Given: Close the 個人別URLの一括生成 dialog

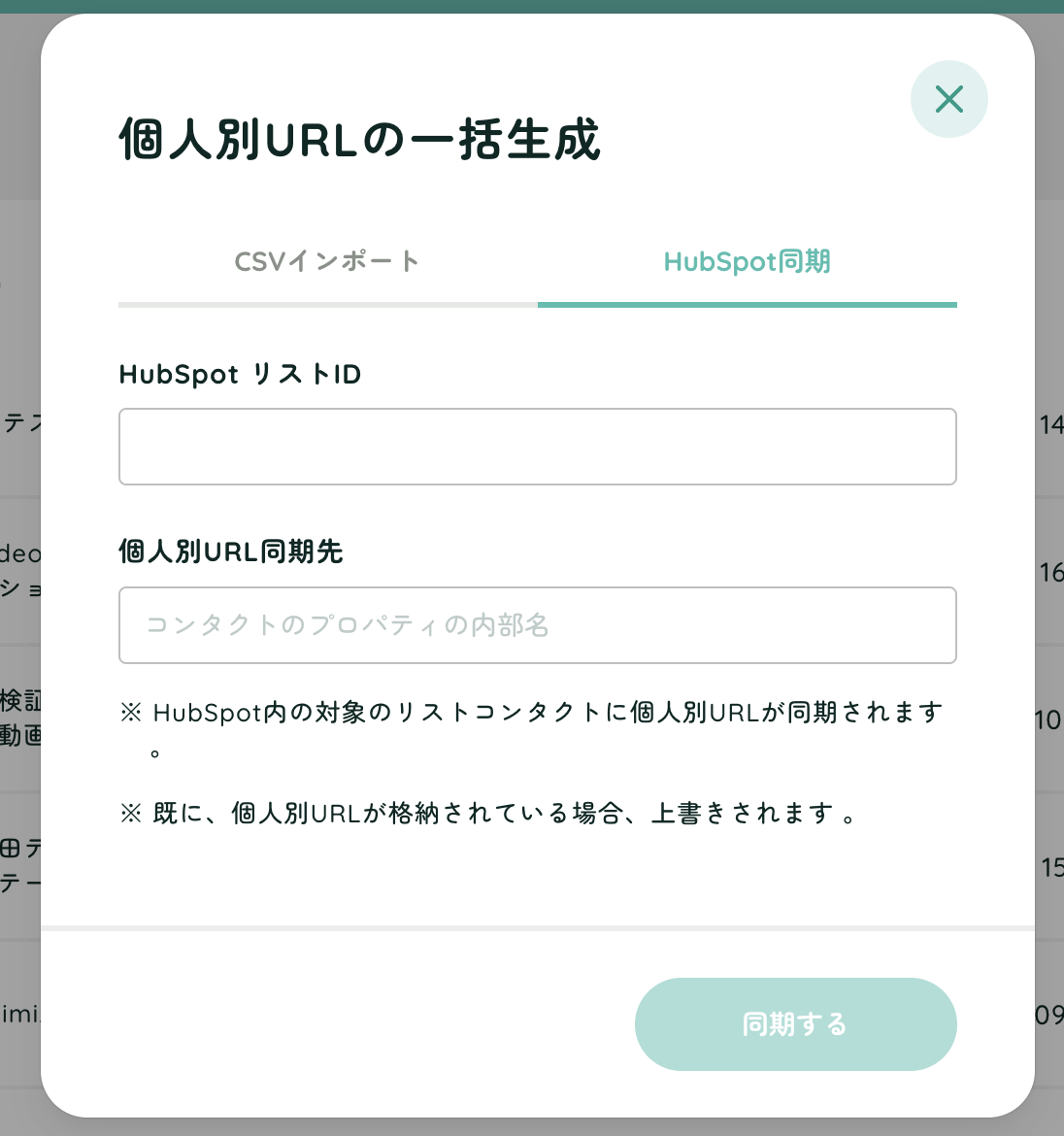Looking at the screenshot, I should (948, 99).
